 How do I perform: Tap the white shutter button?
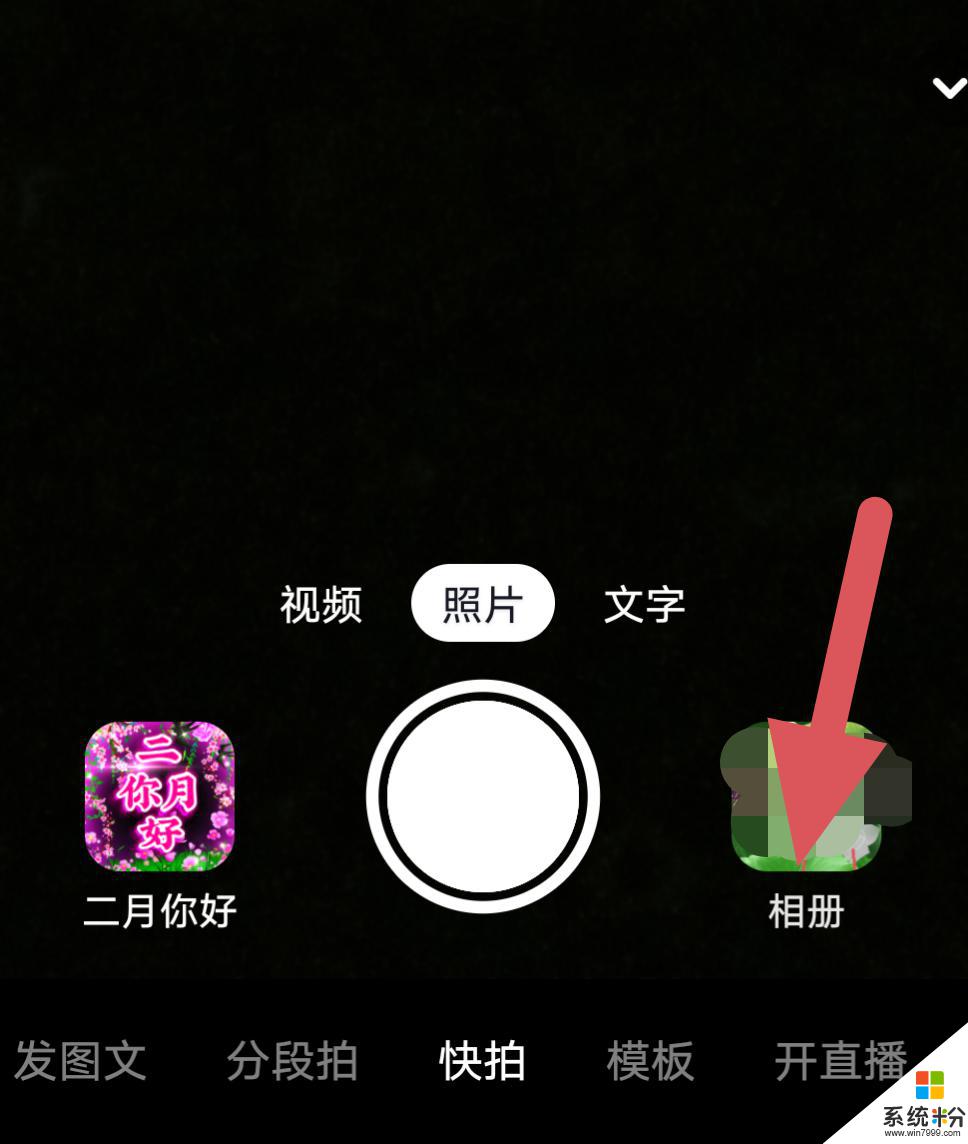tap(483, 797)
